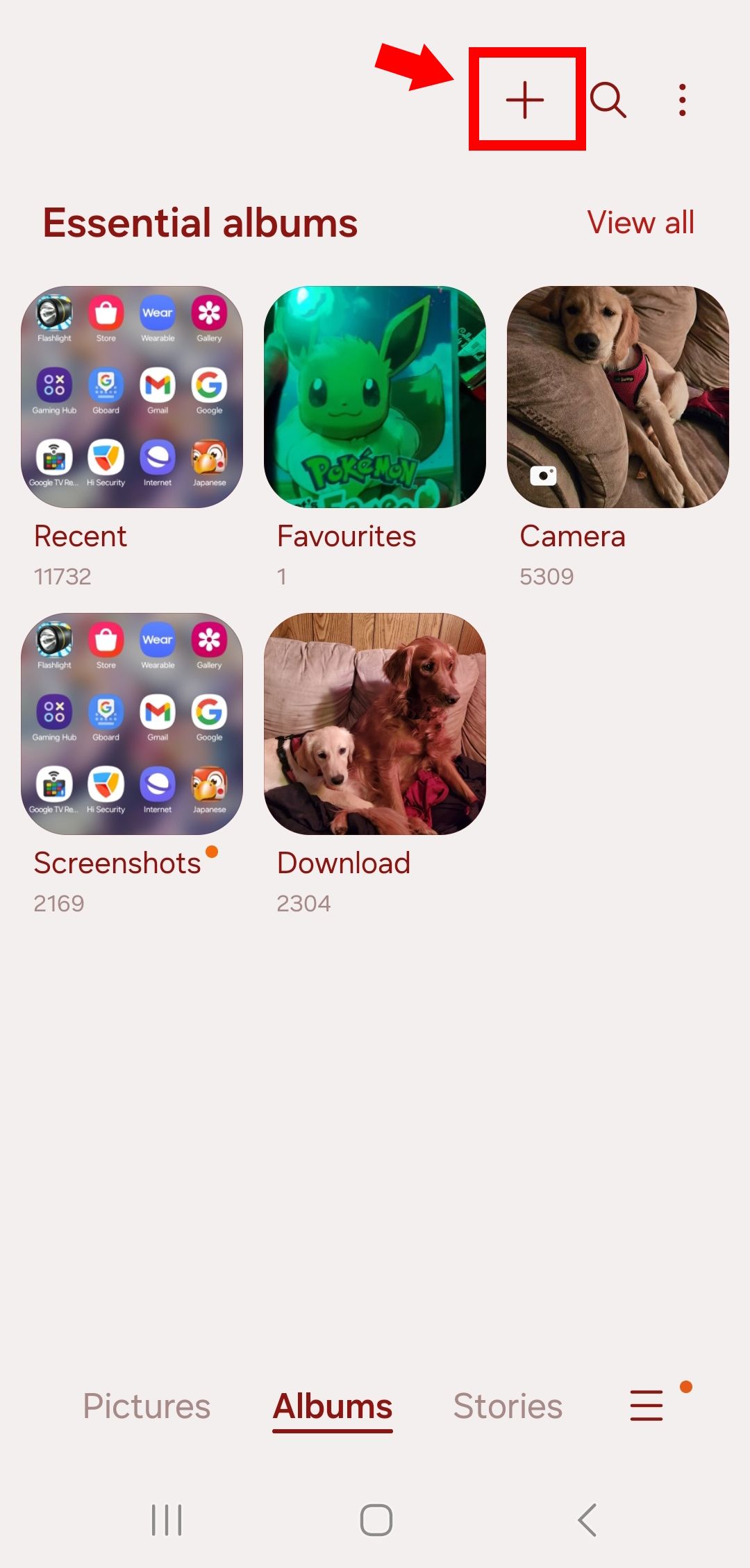Expand all albums with View all

coord(640,222)
